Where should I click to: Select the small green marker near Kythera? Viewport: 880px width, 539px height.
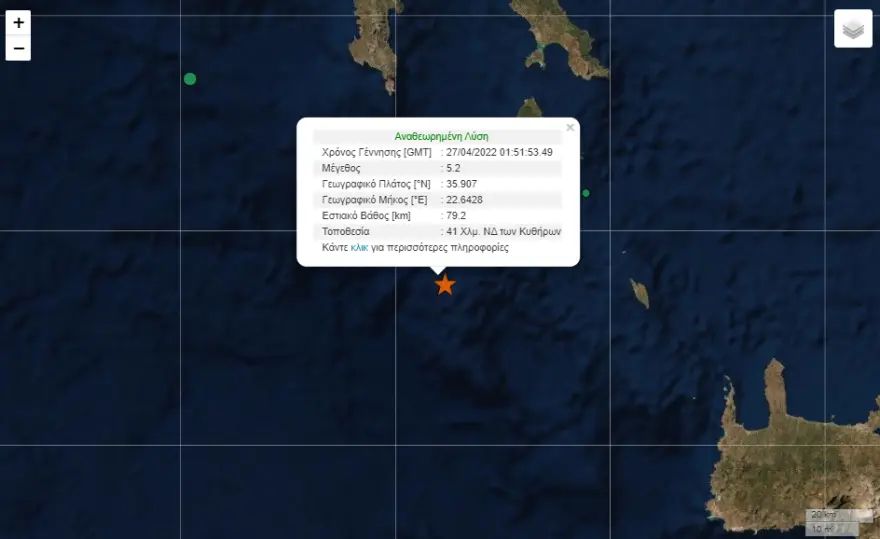(586, 193)
